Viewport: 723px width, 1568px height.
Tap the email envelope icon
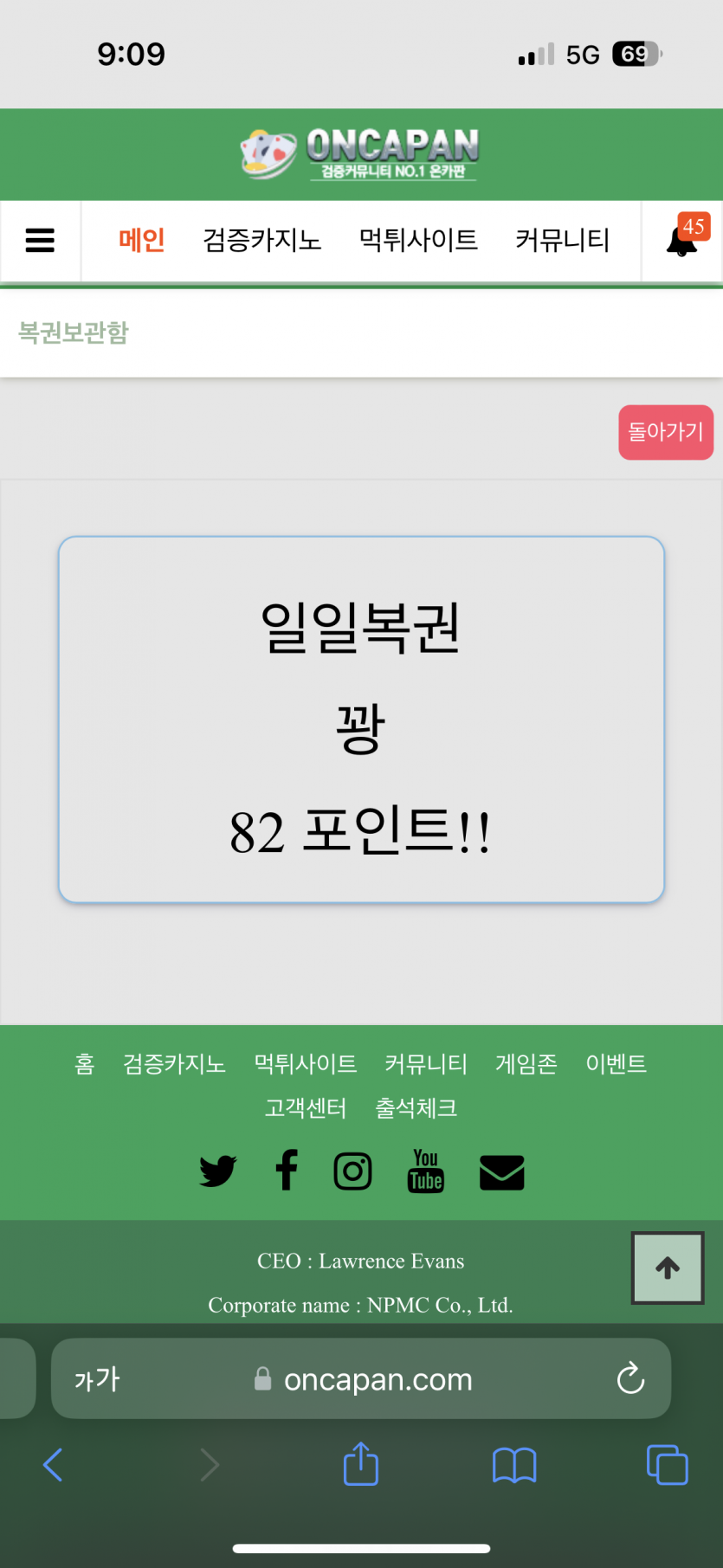tap(501, 1172)
